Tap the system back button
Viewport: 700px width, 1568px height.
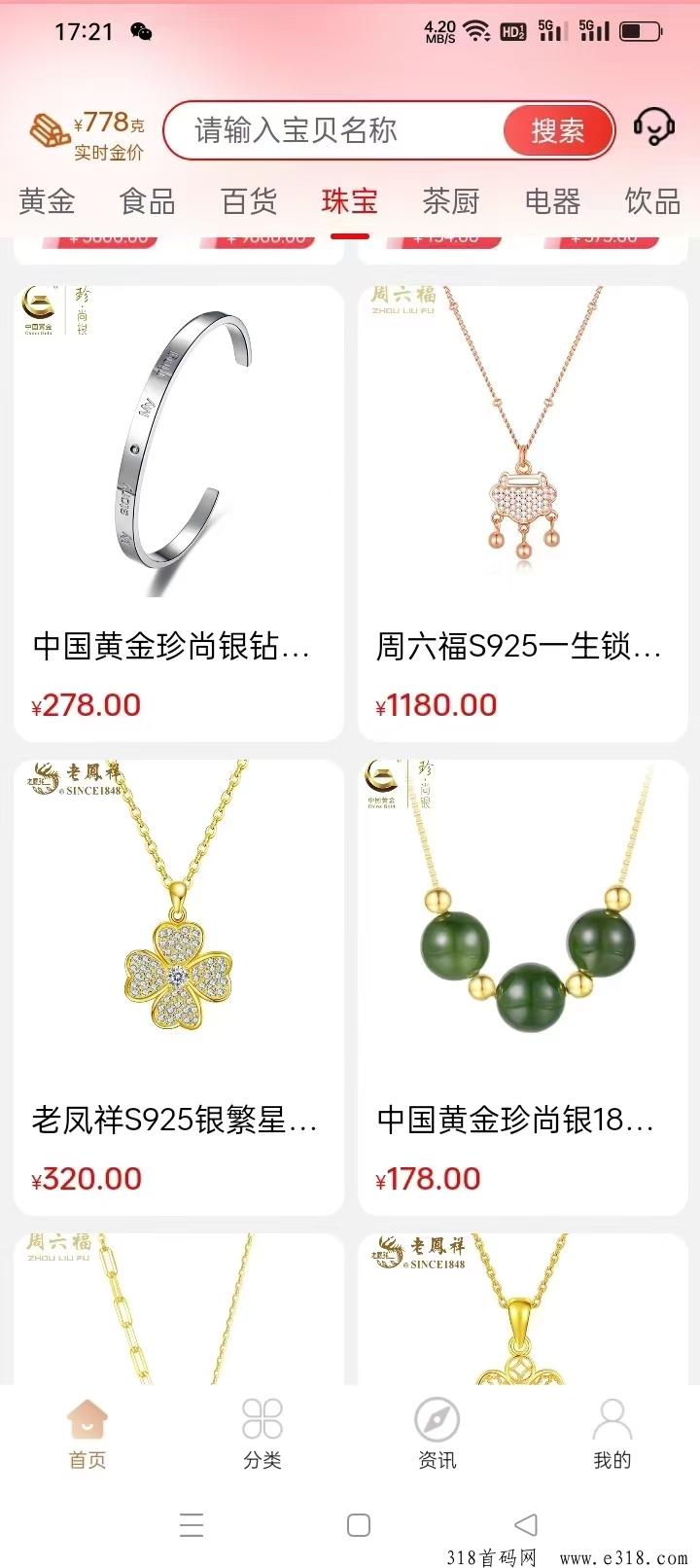point(525,1524)
